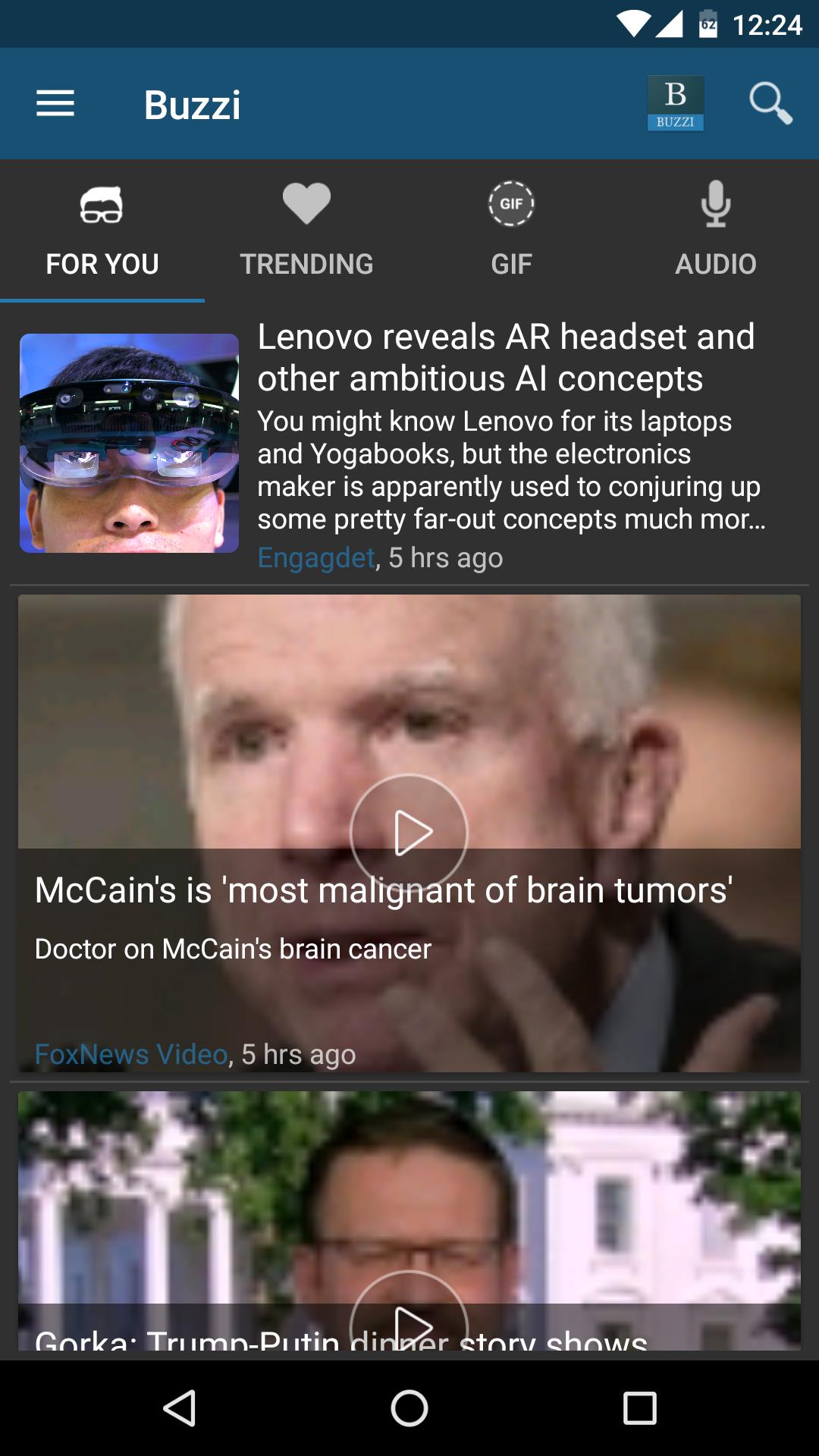Tap the Buzzi logo icon in app bar
The height and width of the screenshot is (1456, 819).
(x=675, y=103)
